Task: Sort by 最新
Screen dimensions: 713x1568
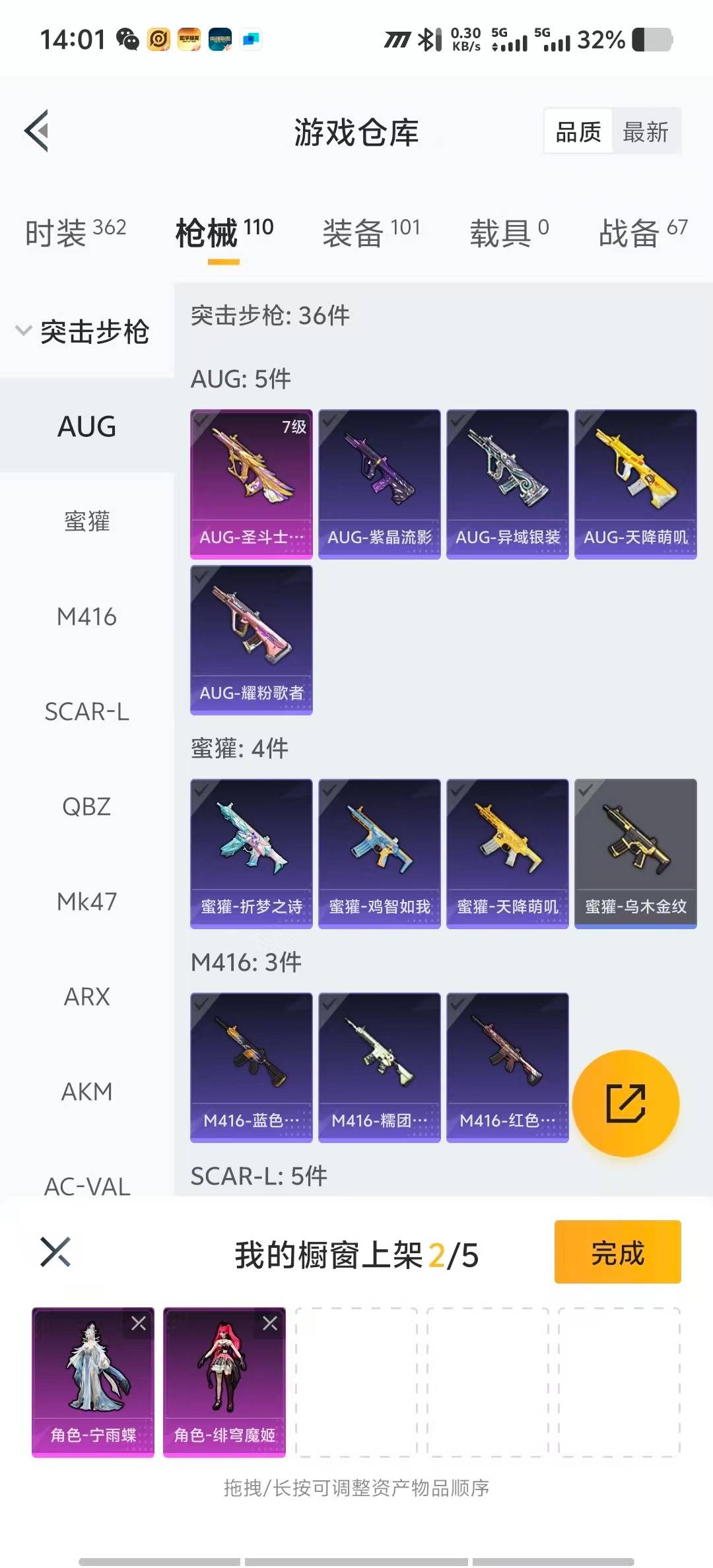Action: (645, 132)
